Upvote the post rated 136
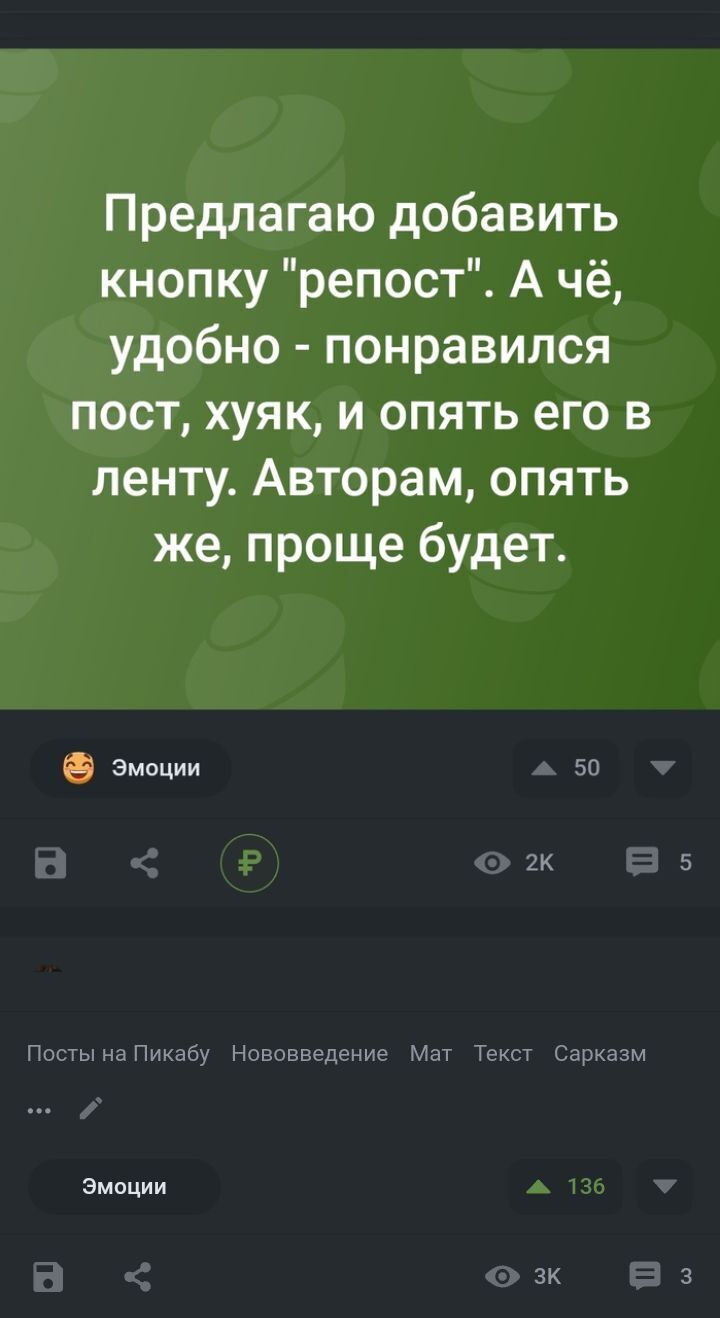The width and height of the screenshot is (720, 1318). coord(565,1187)
